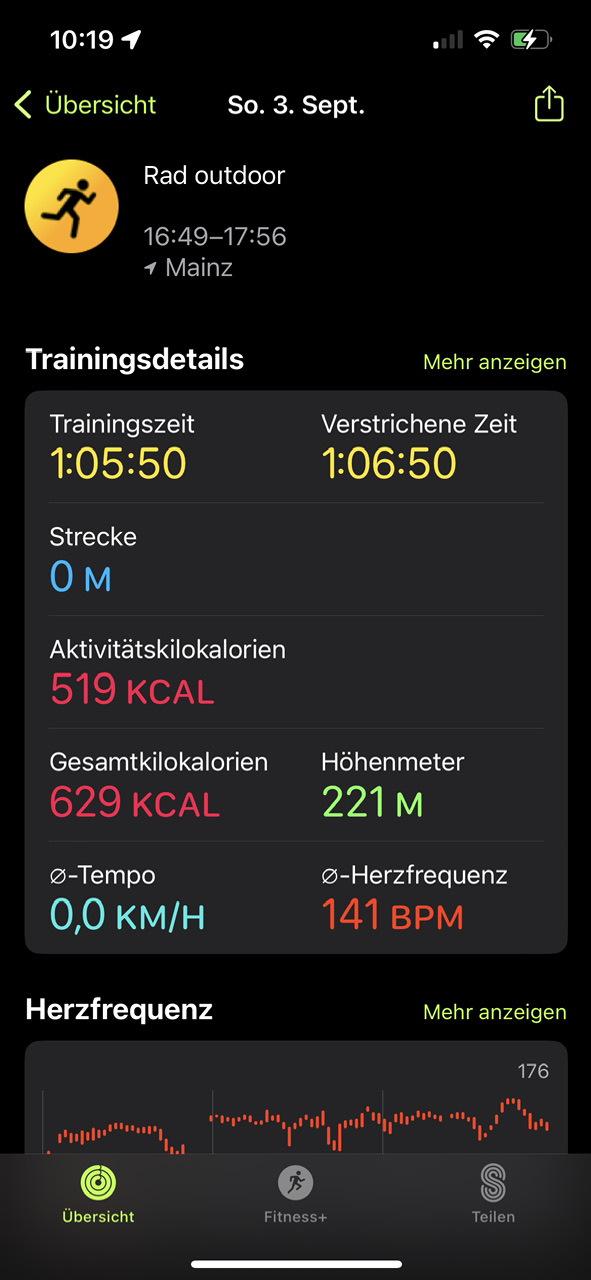
Task: Switch to the Teilen tab
Action: pos(493,1194)
